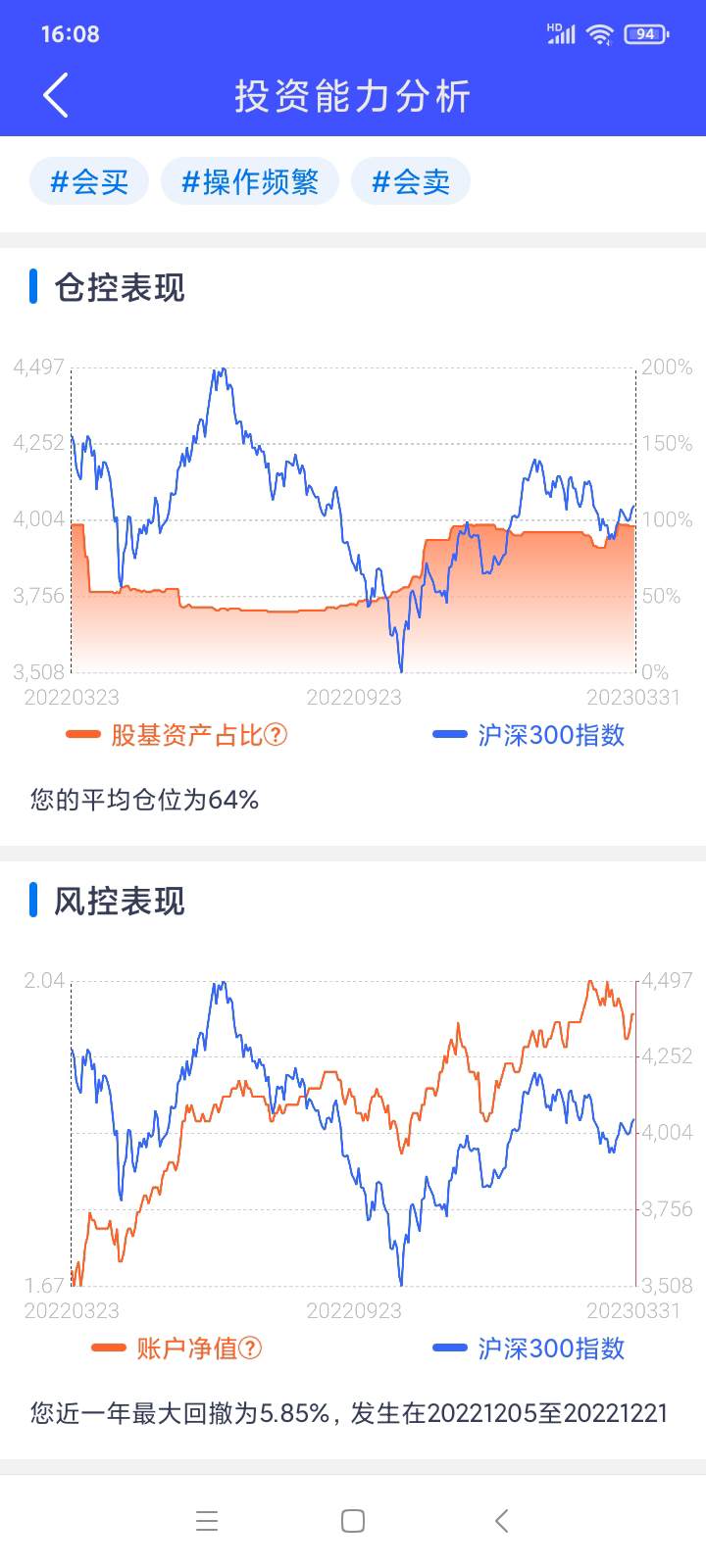
Task: Show help for 股基资产占比
Action: (277, 734)
